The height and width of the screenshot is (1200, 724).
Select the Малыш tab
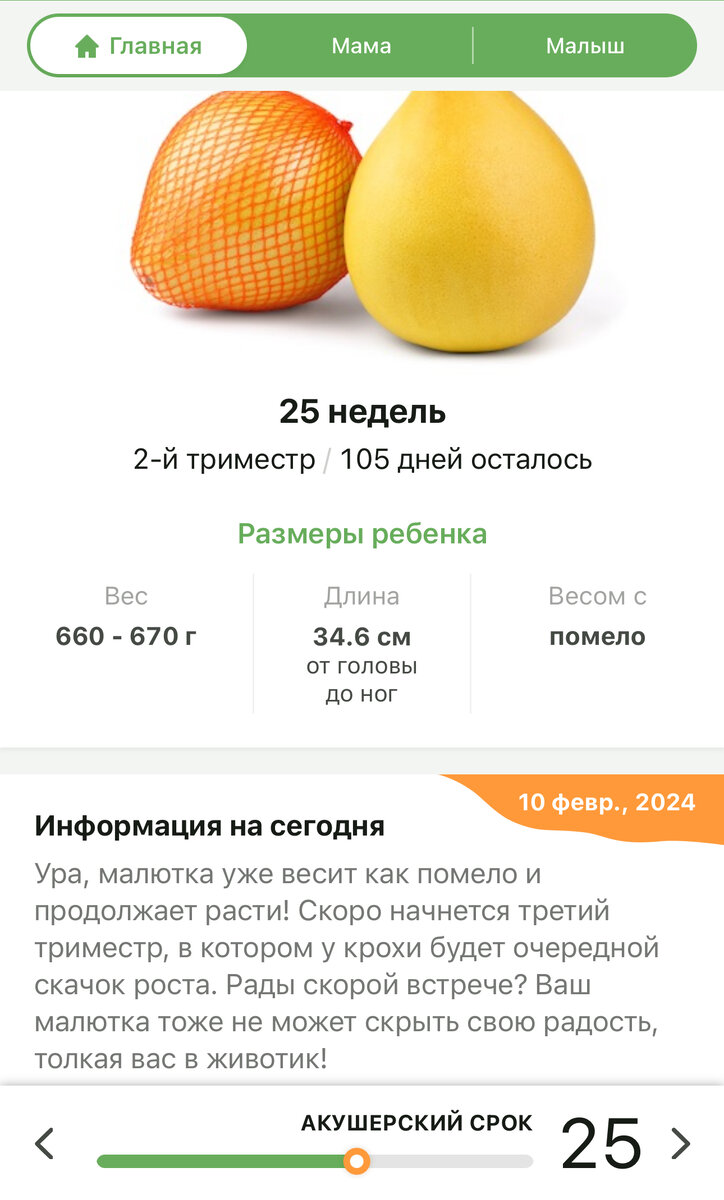[x=585, y=46]
